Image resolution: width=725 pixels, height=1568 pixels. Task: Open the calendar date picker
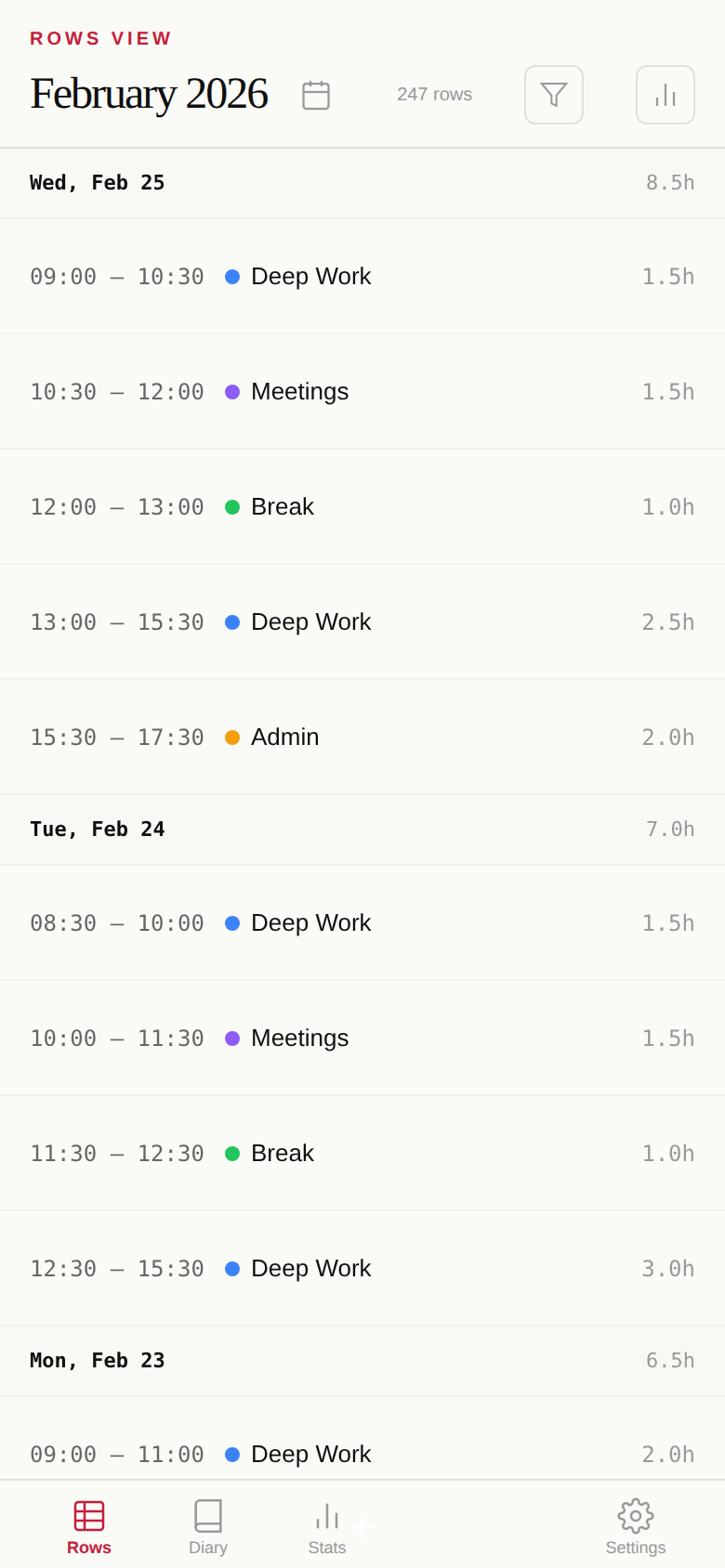[x=316, y=95]
